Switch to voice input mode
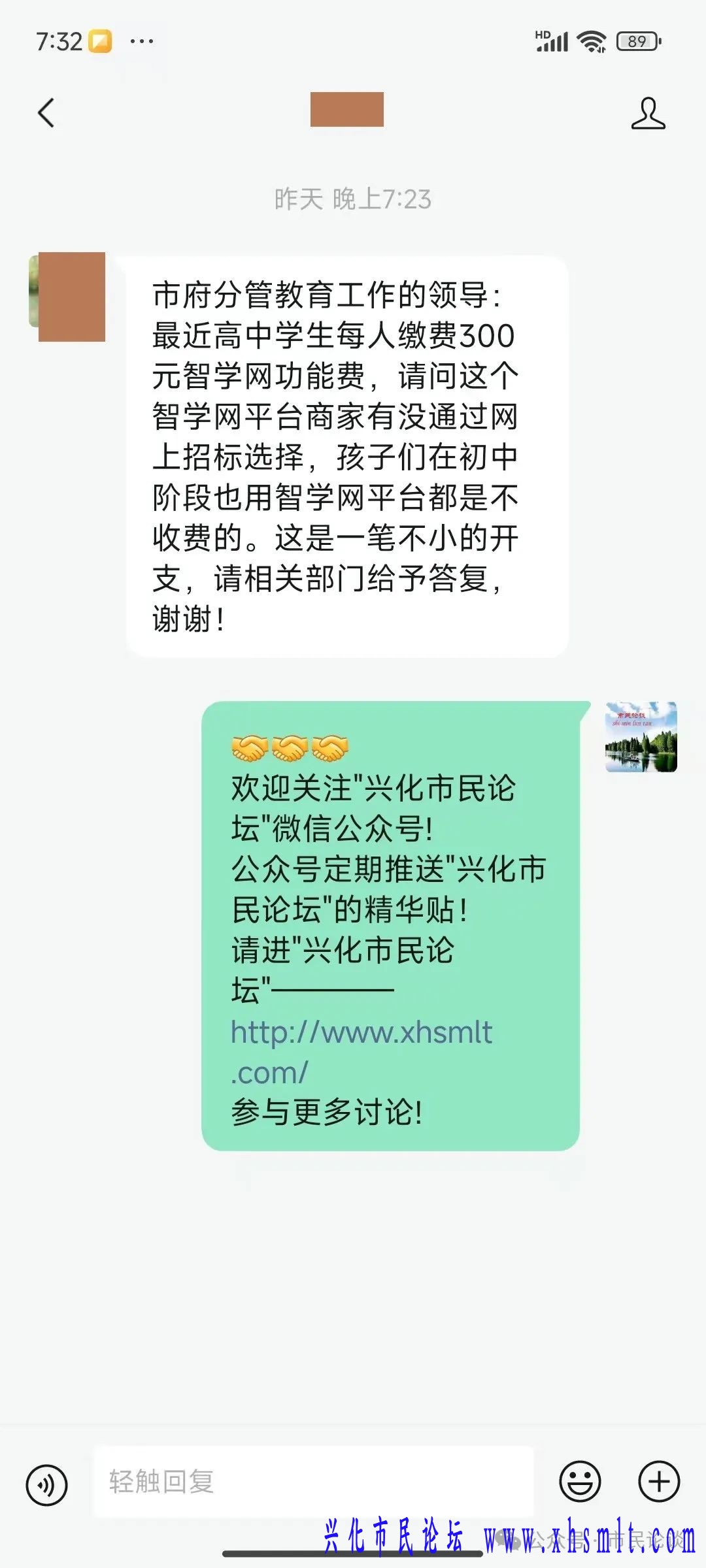Viewport: 706px width, 1568px height. [46, 1484]
